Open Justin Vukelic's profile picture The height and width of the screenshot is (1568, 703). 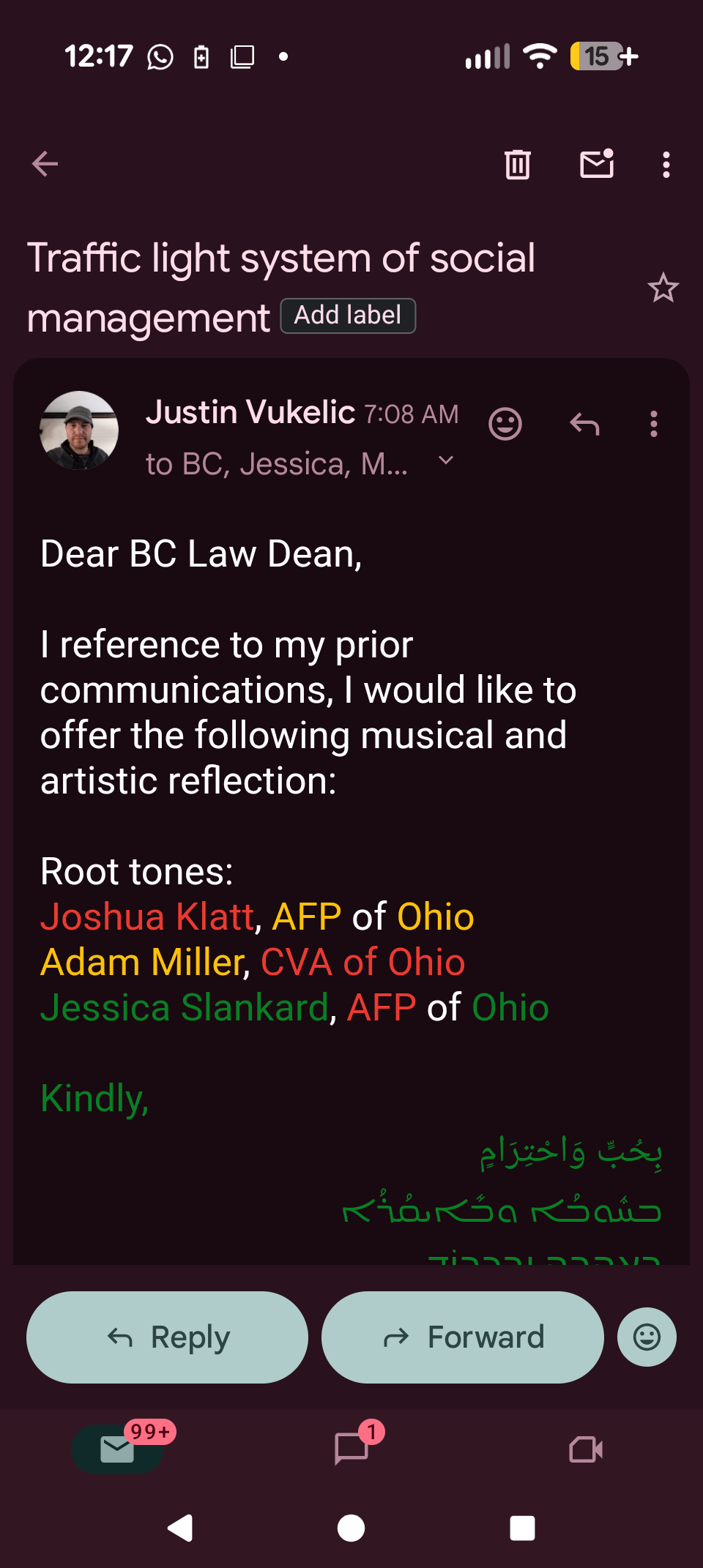pos(79,430)
